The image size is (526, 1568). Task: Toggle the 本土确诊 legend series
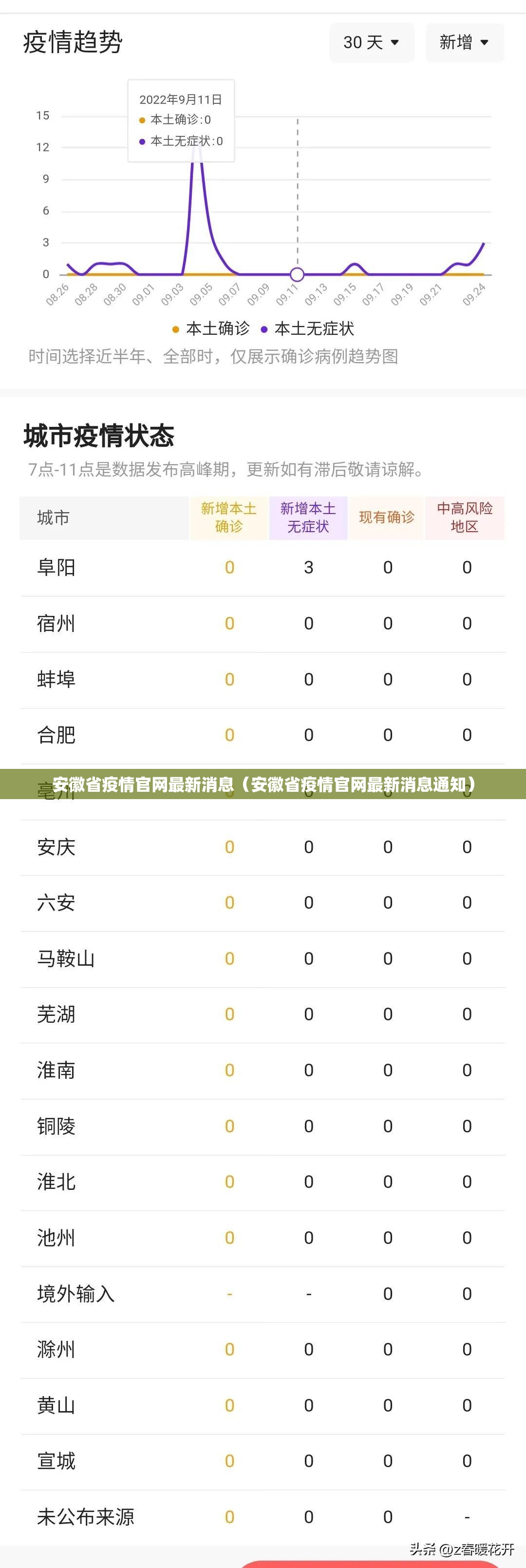tap(211, 329)
